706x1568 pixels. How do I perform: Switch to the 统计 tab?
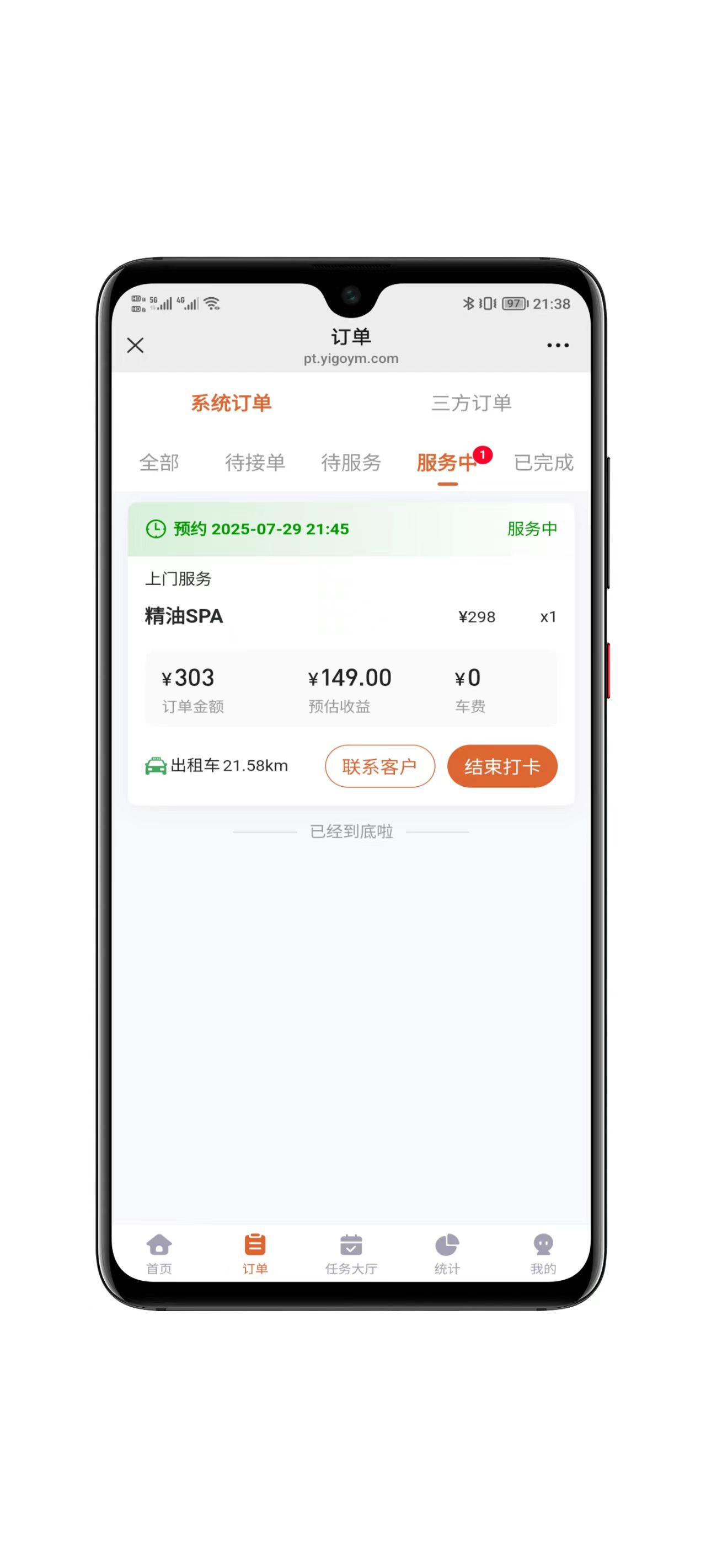447,1253
